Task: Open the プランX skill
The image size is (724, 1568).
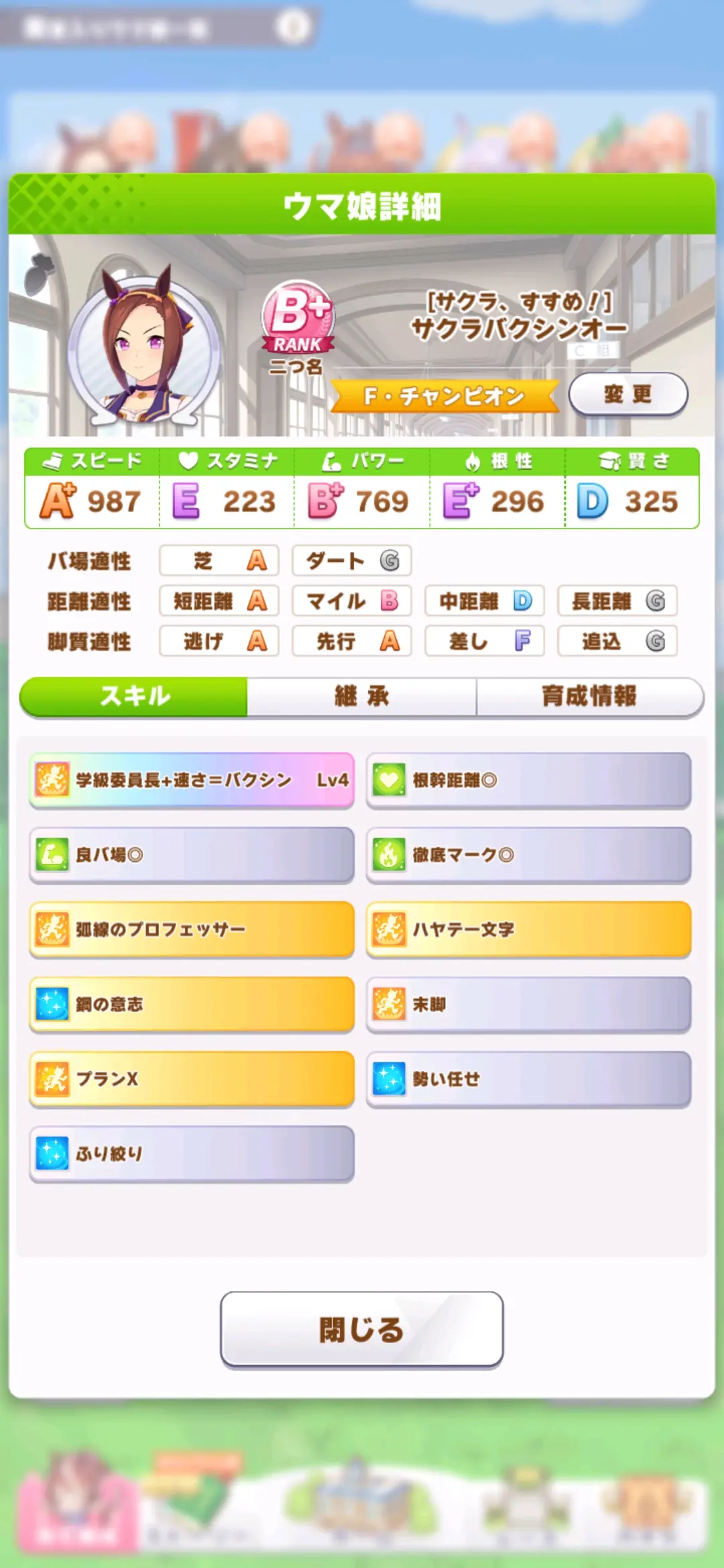Action: tap(192, 1079)
